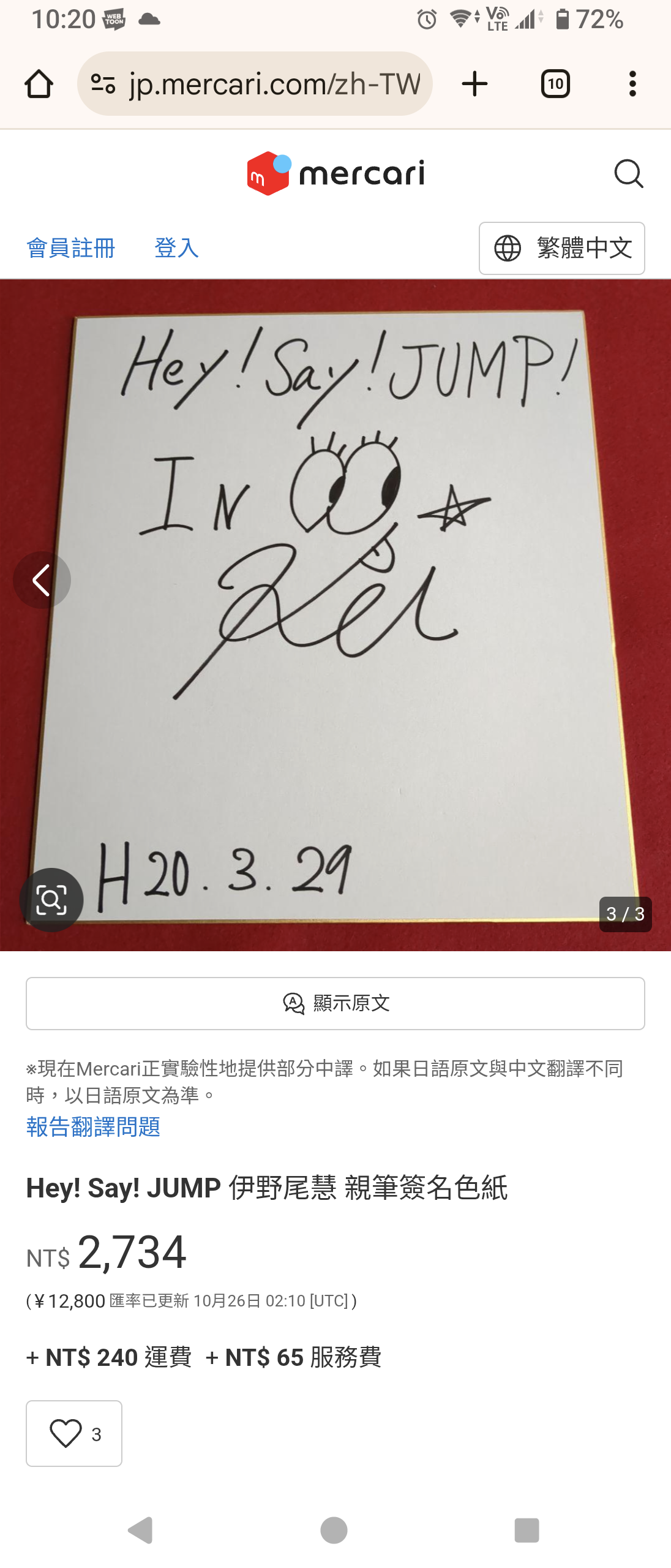Show the open tabs switcher
Image resolution: width=671 pixels, height=1568 pixels.
[555, 84]
